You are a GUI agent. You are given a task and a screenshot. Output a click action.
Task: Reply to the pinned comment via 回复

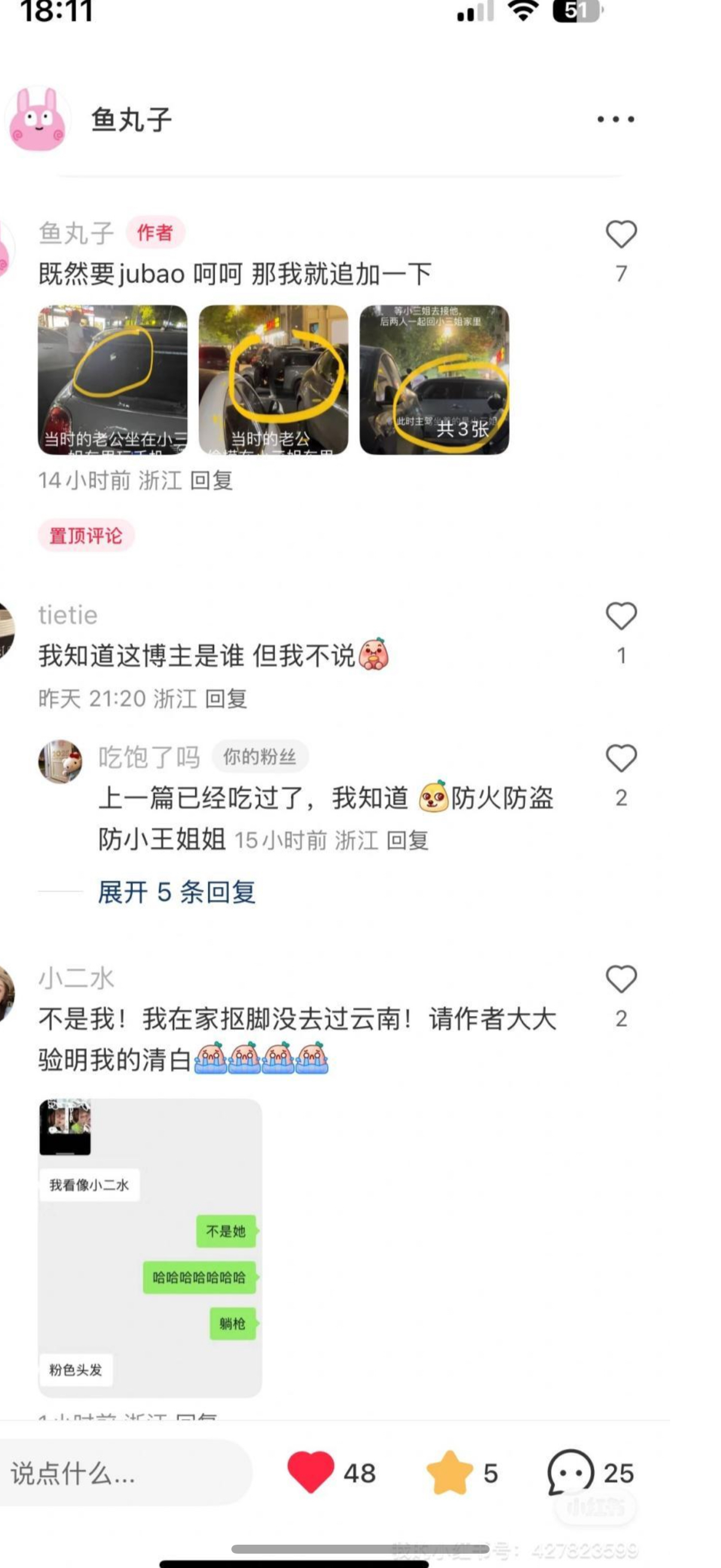point(212,481)
